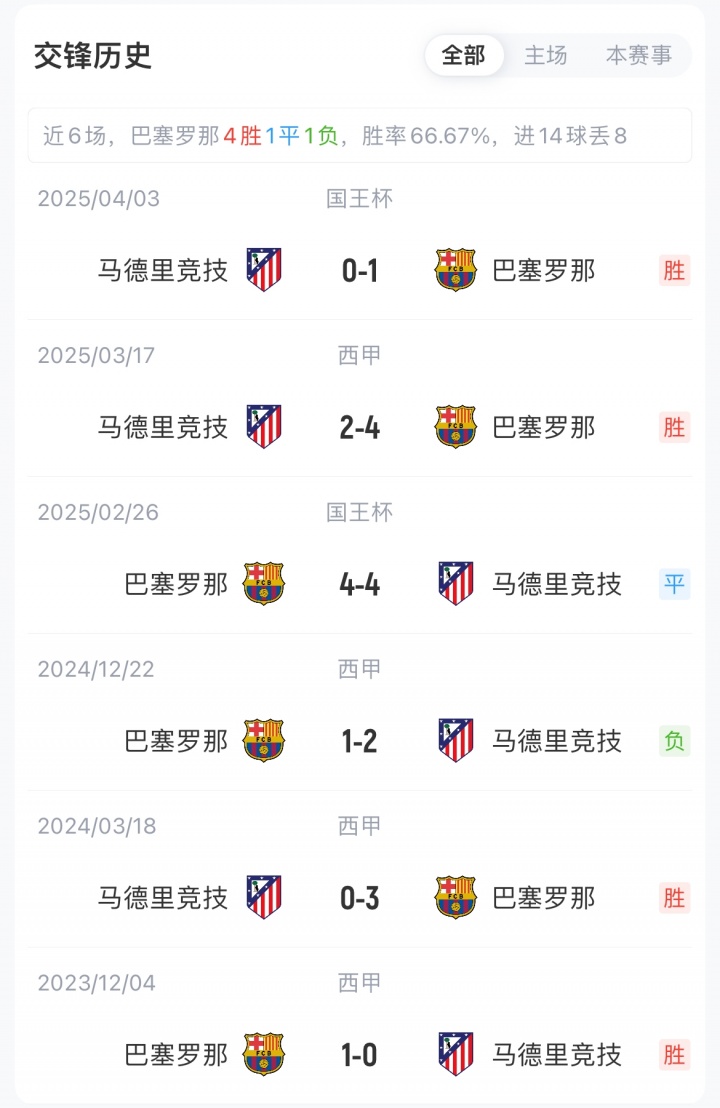The image size is (720, 1108).
Task: View the 2024/03/18 西甲 0-3 match
Action: coord(360,898)
